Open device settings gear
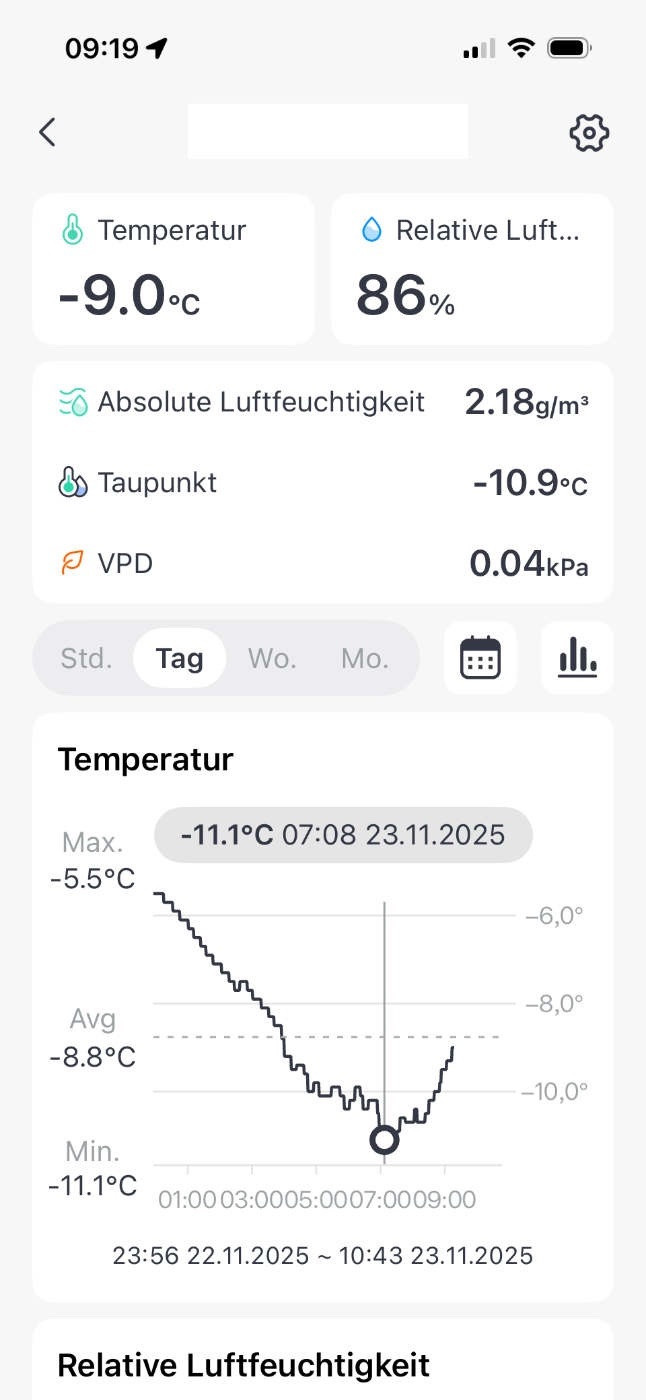The image size is (646, 1400). (x=589, y=132)
